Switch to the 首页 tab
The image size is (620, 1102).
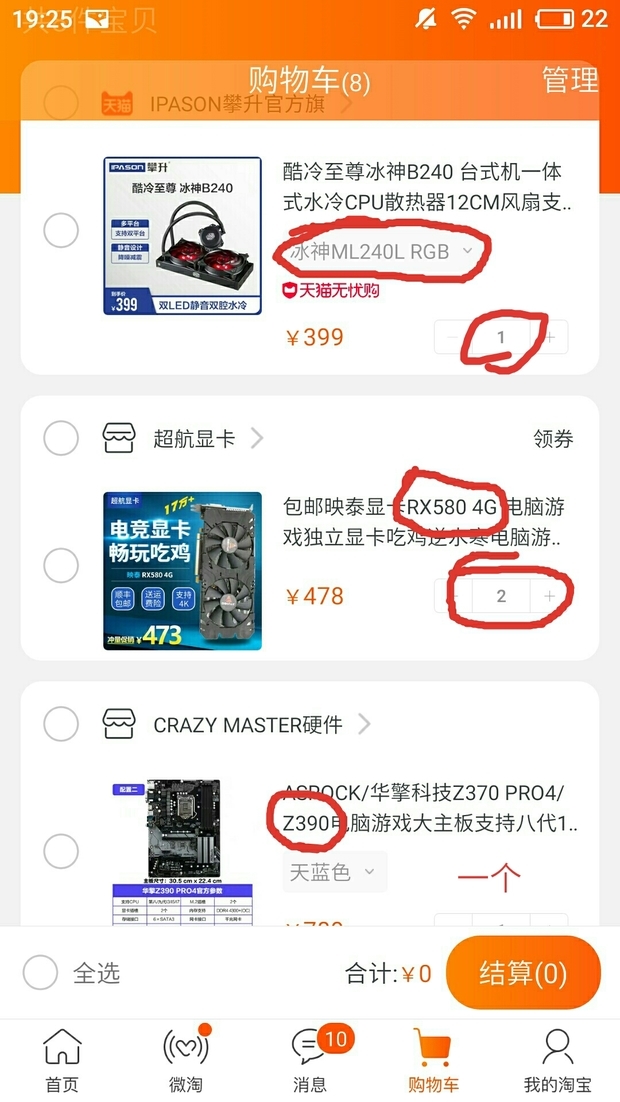[62, 1060]
